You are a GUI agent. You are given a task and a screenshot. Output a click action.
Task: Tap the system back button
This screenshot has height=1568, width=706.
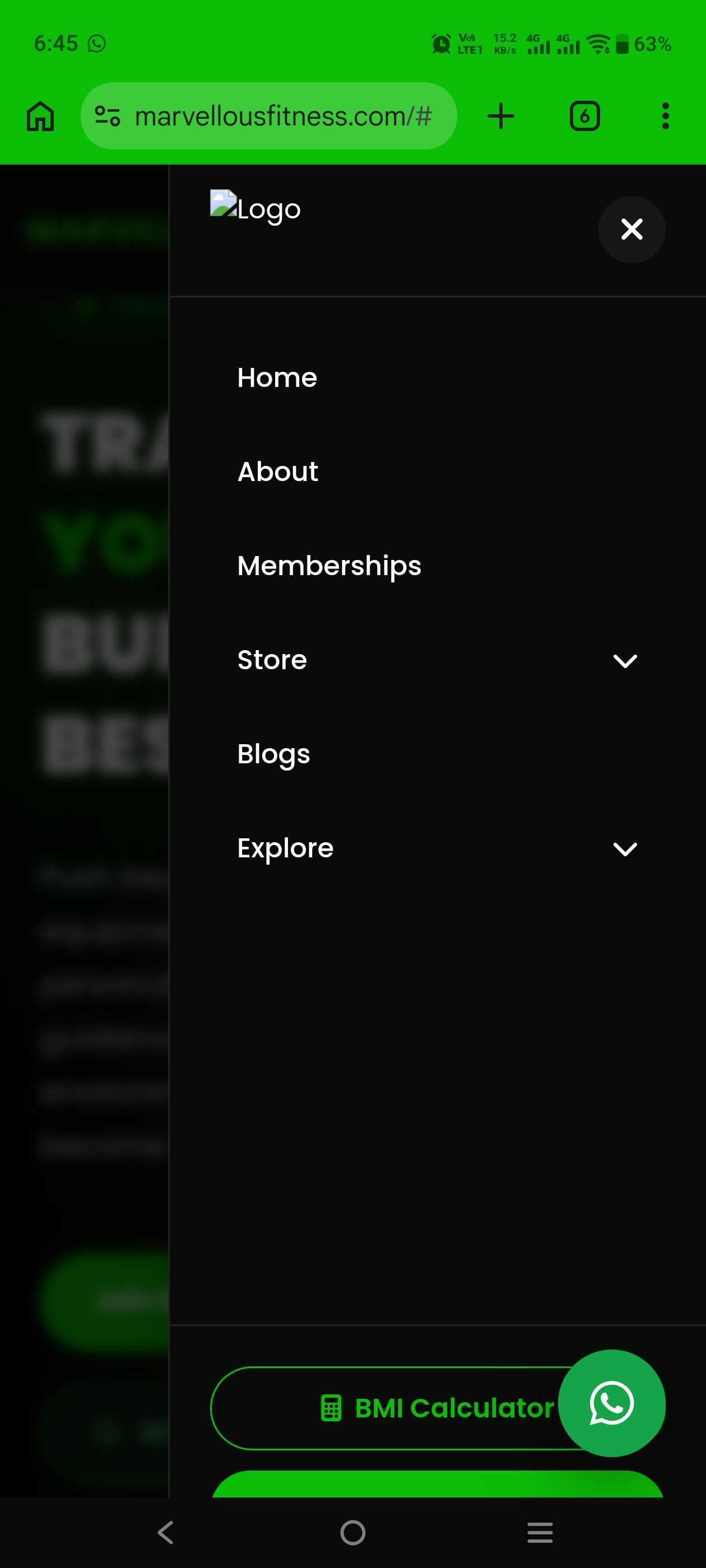click(166, 1532)
